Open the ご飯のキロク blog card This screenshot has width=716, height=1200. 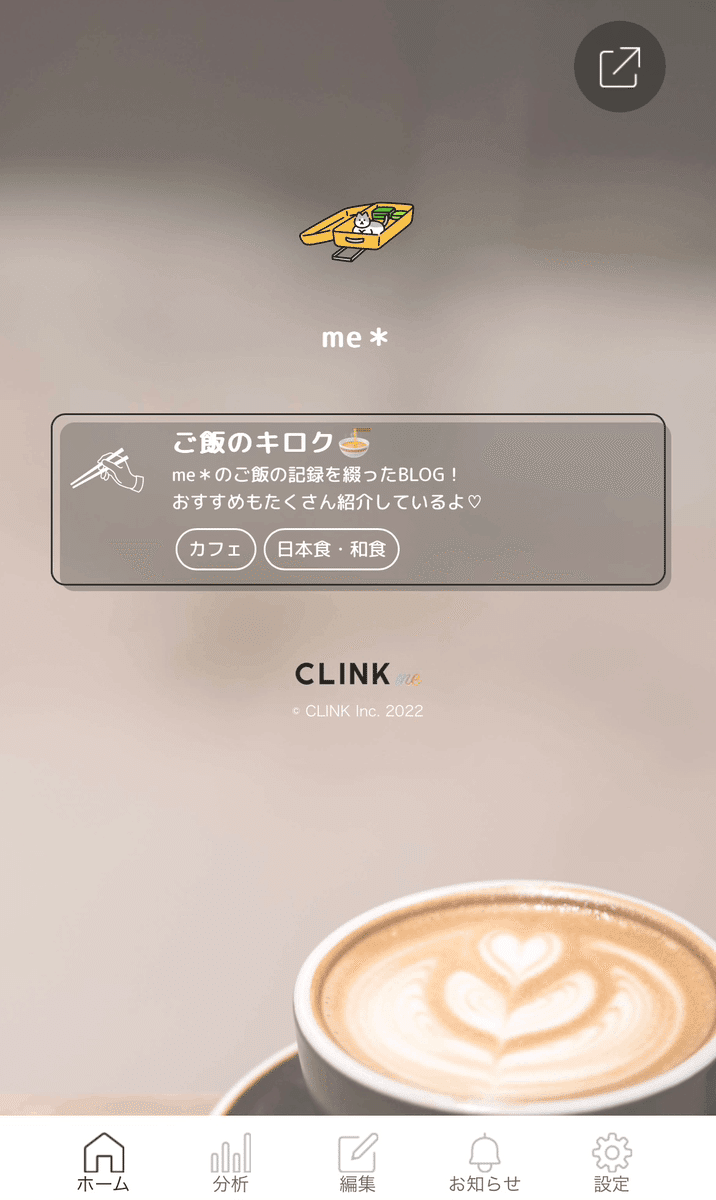point(358,499)
